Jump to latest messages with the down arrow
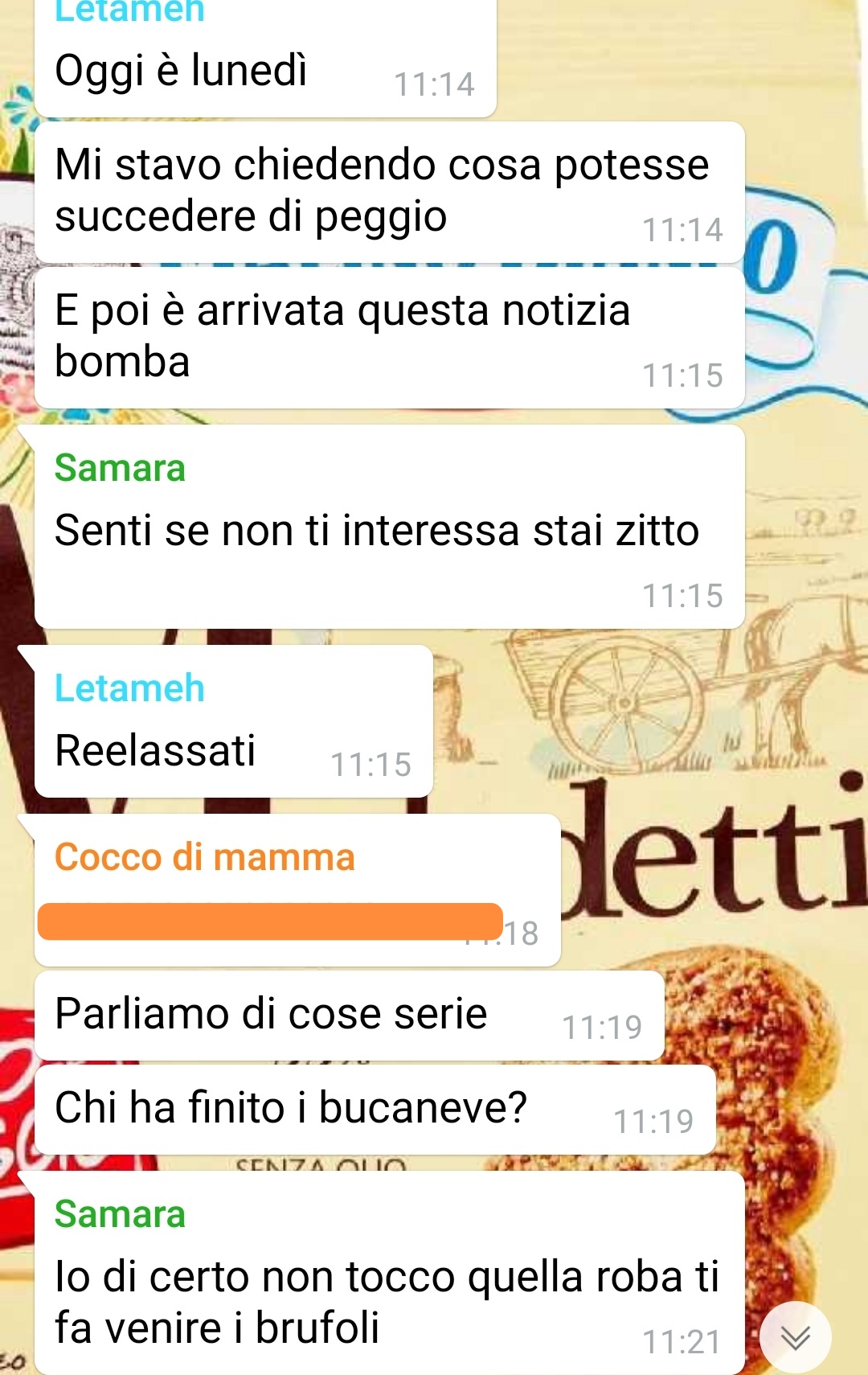The width and height of the screenshot is (868, 1375). coord(795,1337)
